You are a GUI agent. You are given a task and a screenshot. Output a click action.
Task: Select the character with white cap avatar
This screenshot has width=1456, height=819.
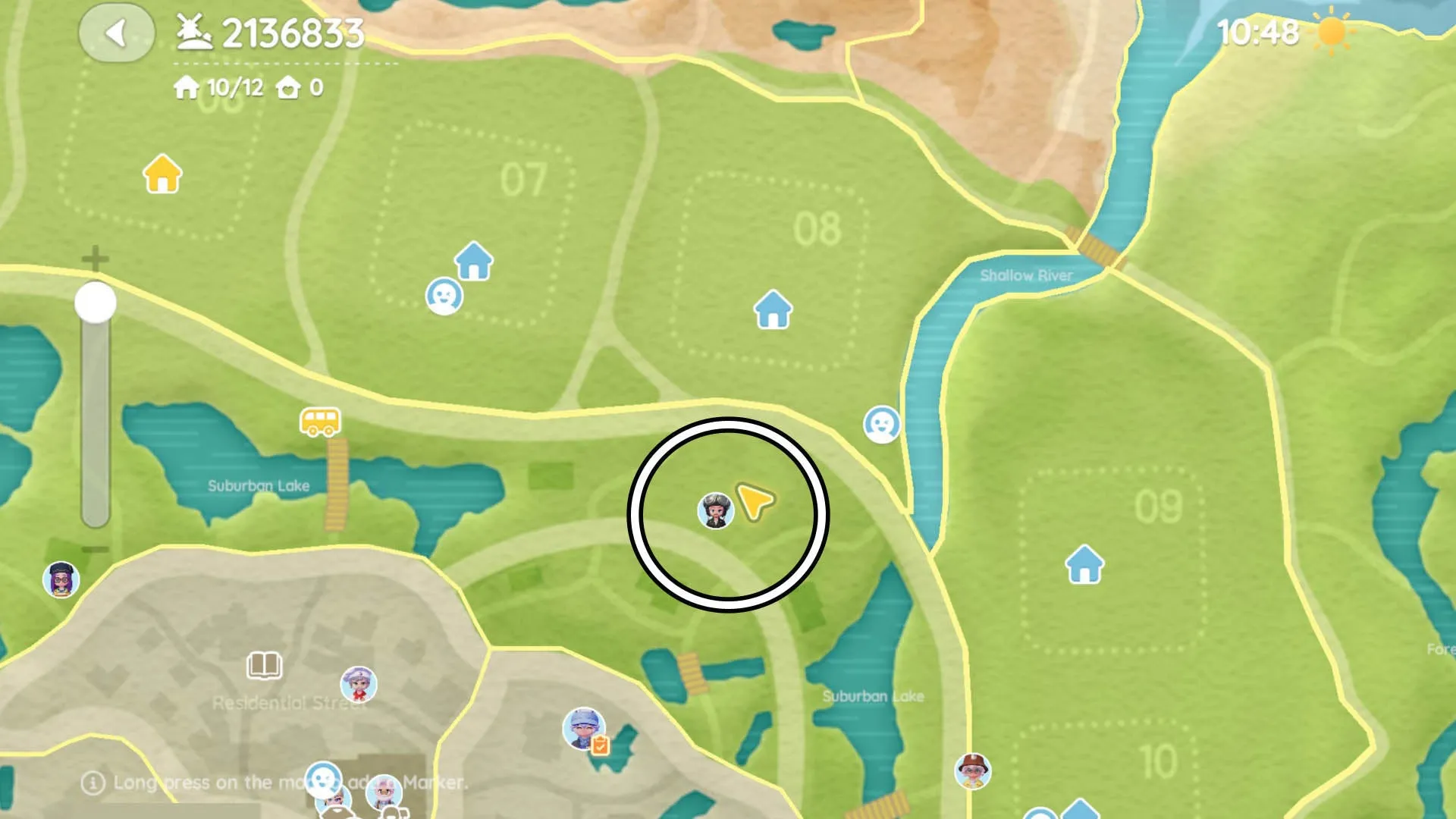click(359, 684)
